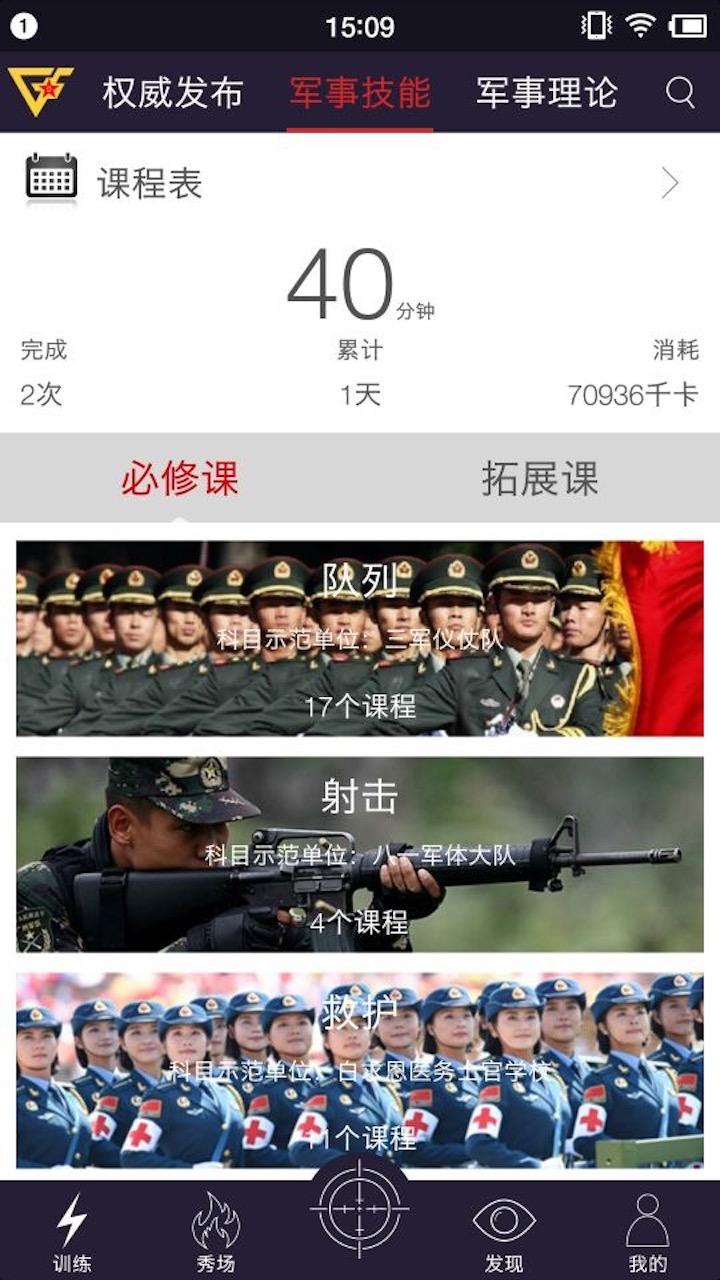
Task: Go to the 发现 bottom tab
Action: click(x=504, y=1232)
